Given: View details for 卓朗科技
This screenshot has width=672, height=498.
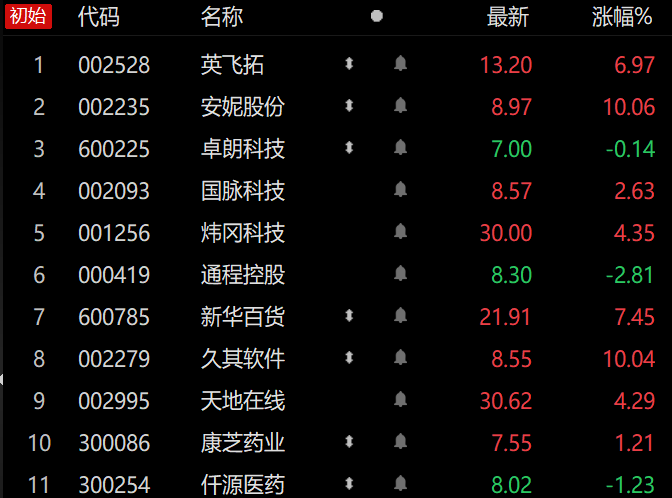Looking at the screenshot, I should [x=242, y=149].
